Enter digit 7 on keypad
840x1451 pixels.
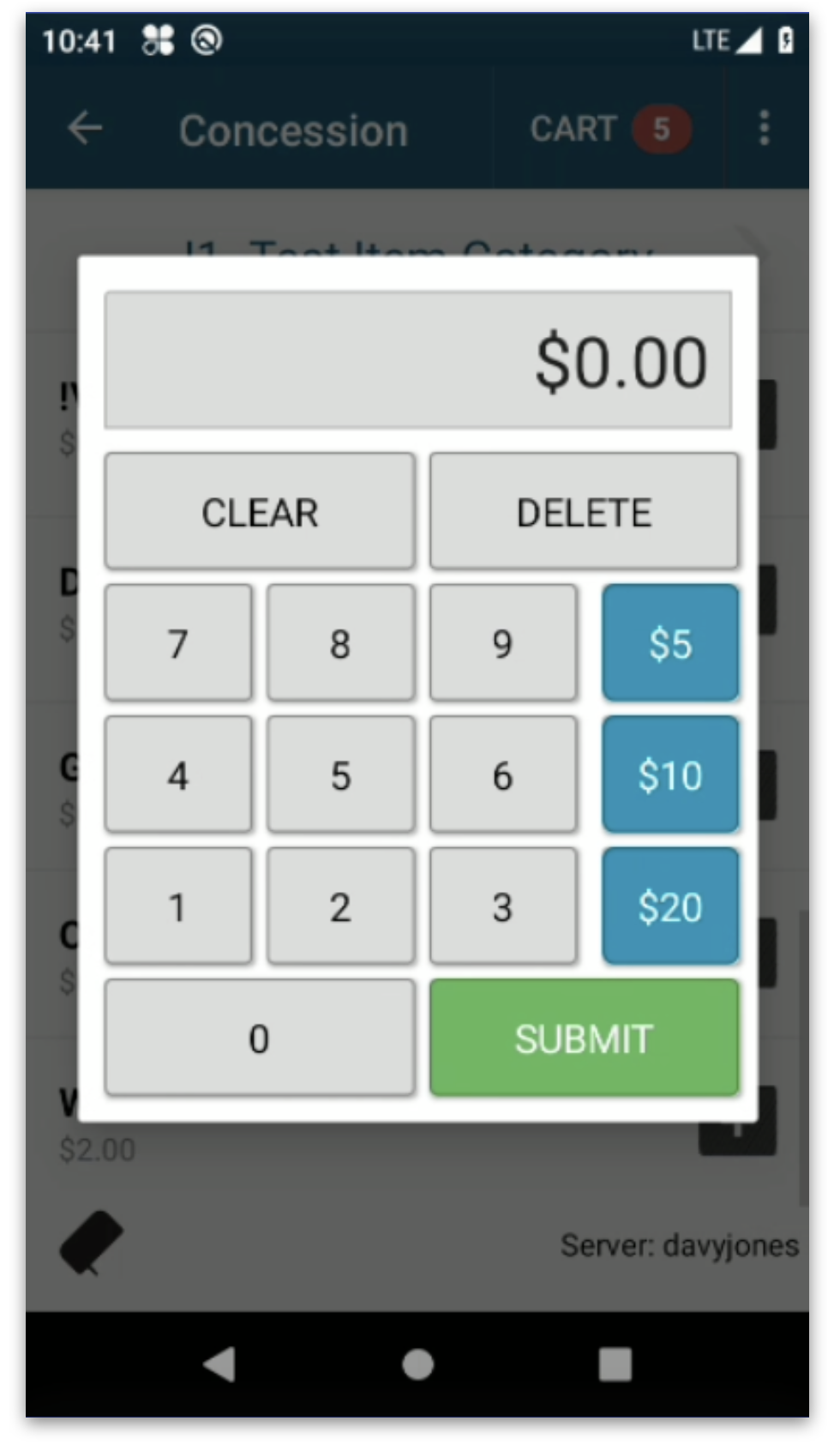click(x=178, y=643)
